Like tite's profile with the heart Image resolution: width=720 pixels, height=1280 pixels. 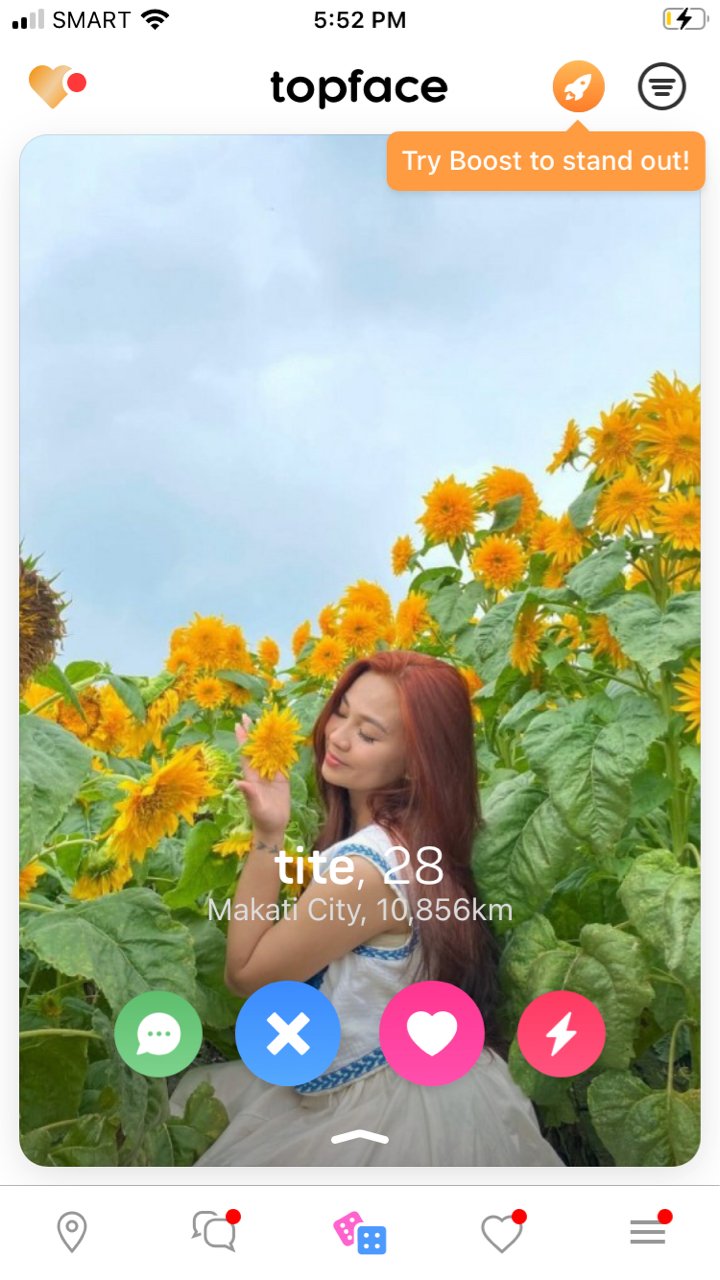tap(431, 1033)
